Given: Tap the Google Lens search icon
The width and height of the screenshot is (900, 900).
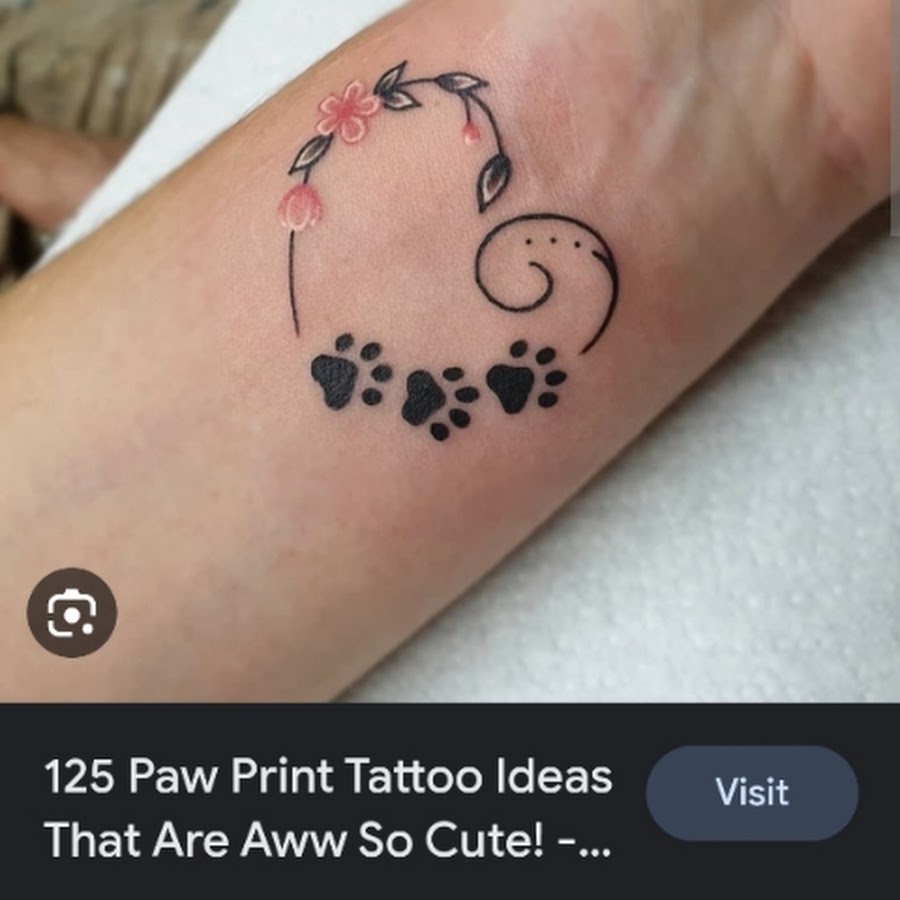Looking at the screenshot, I should 71,613.
